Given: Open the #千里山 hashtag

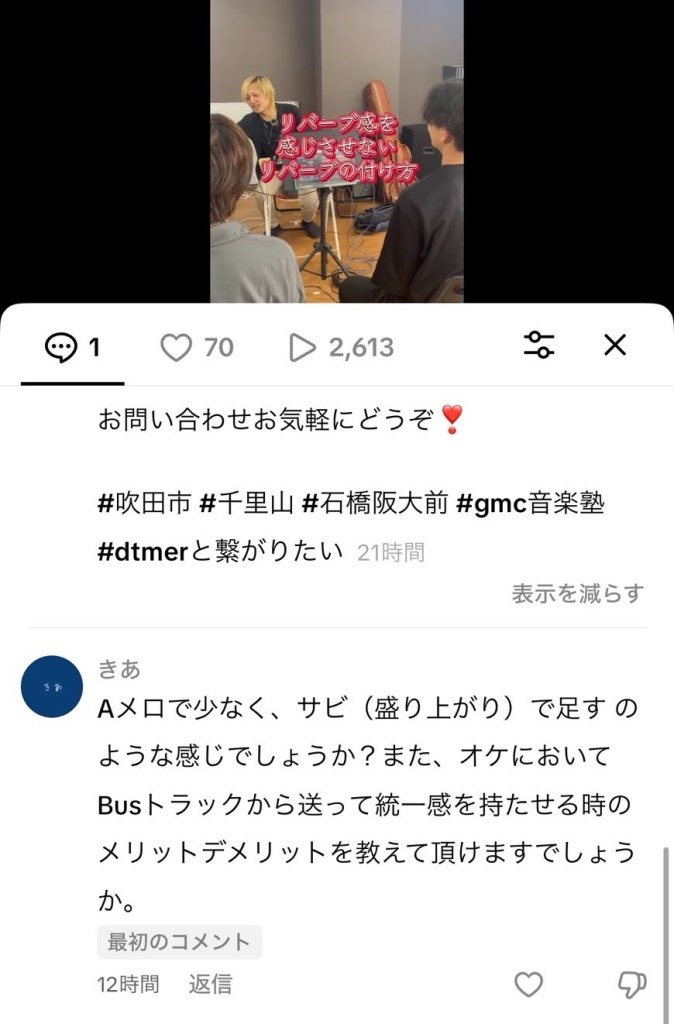Looking at the screenshot, I should pyautogui.click(x=246, y=504).
